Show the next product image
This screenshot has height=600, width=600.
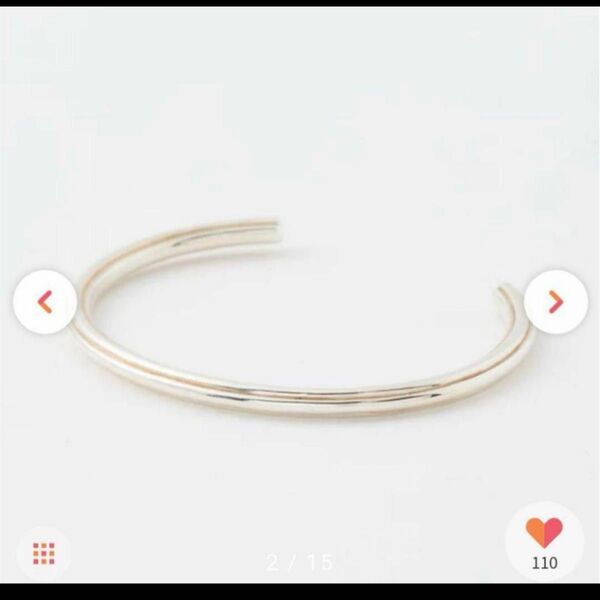tap(555, 301)
